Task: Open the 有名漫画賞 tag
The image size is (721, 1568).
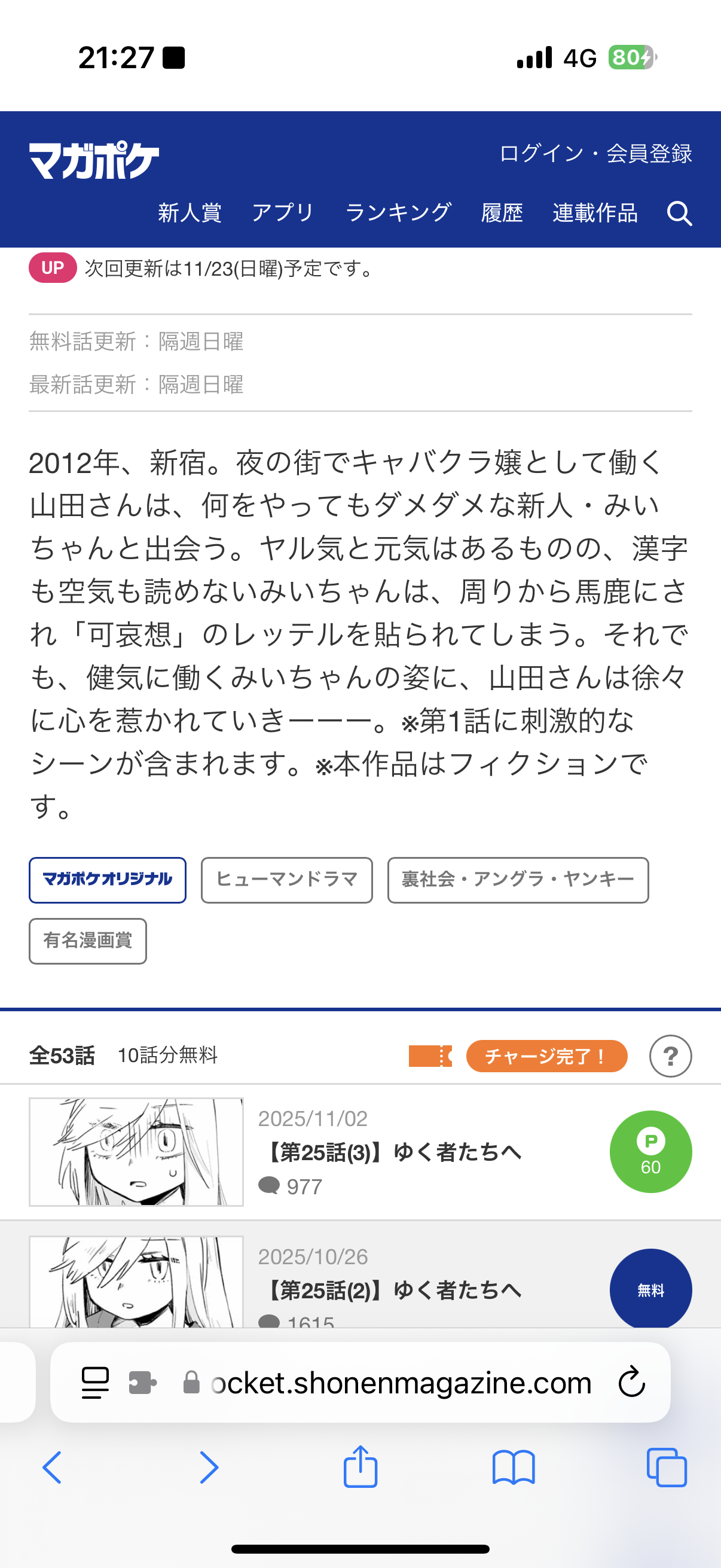Action: pos(88,941)
